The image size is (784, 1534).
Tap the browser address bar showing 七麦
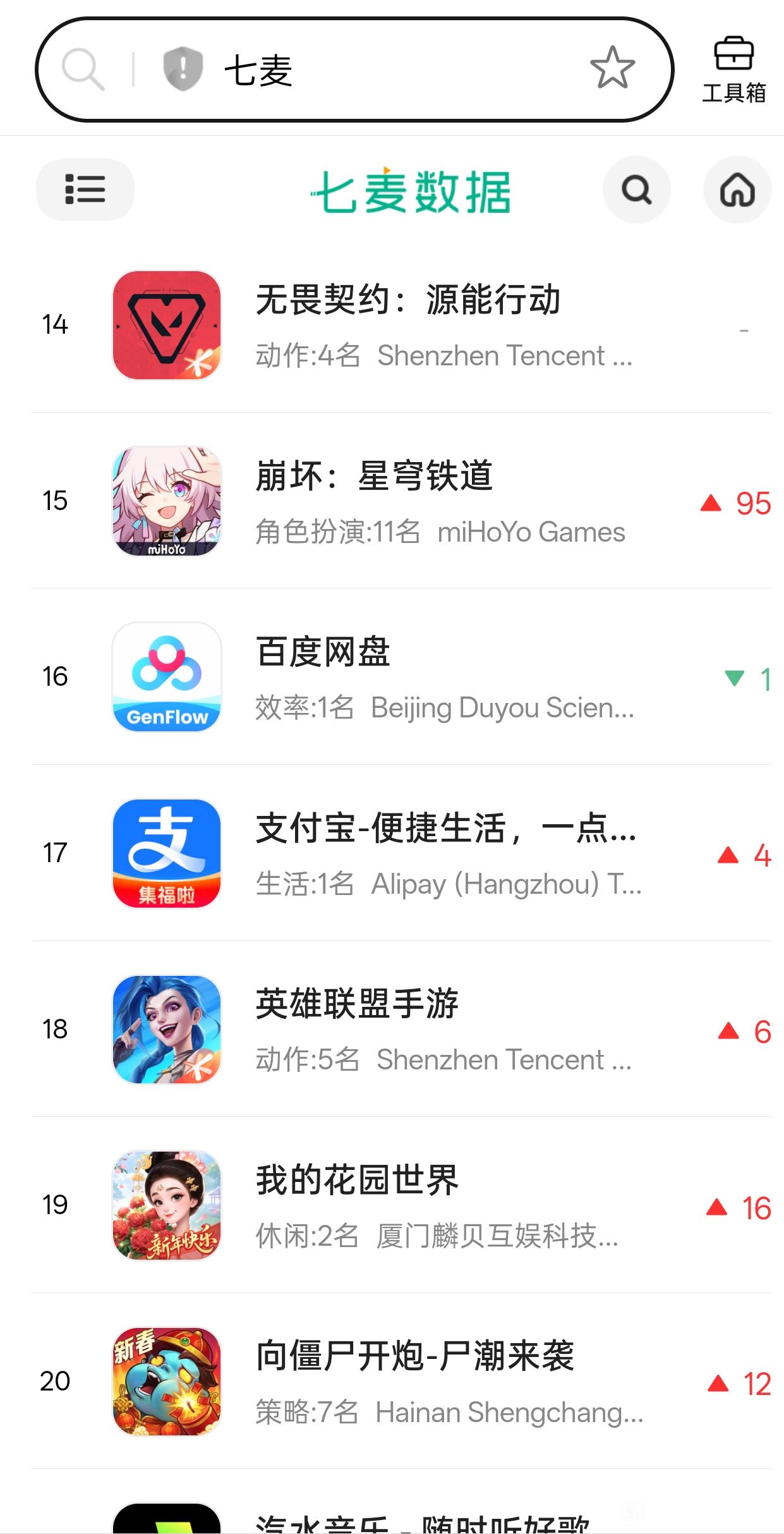click(x=379, y=70)
